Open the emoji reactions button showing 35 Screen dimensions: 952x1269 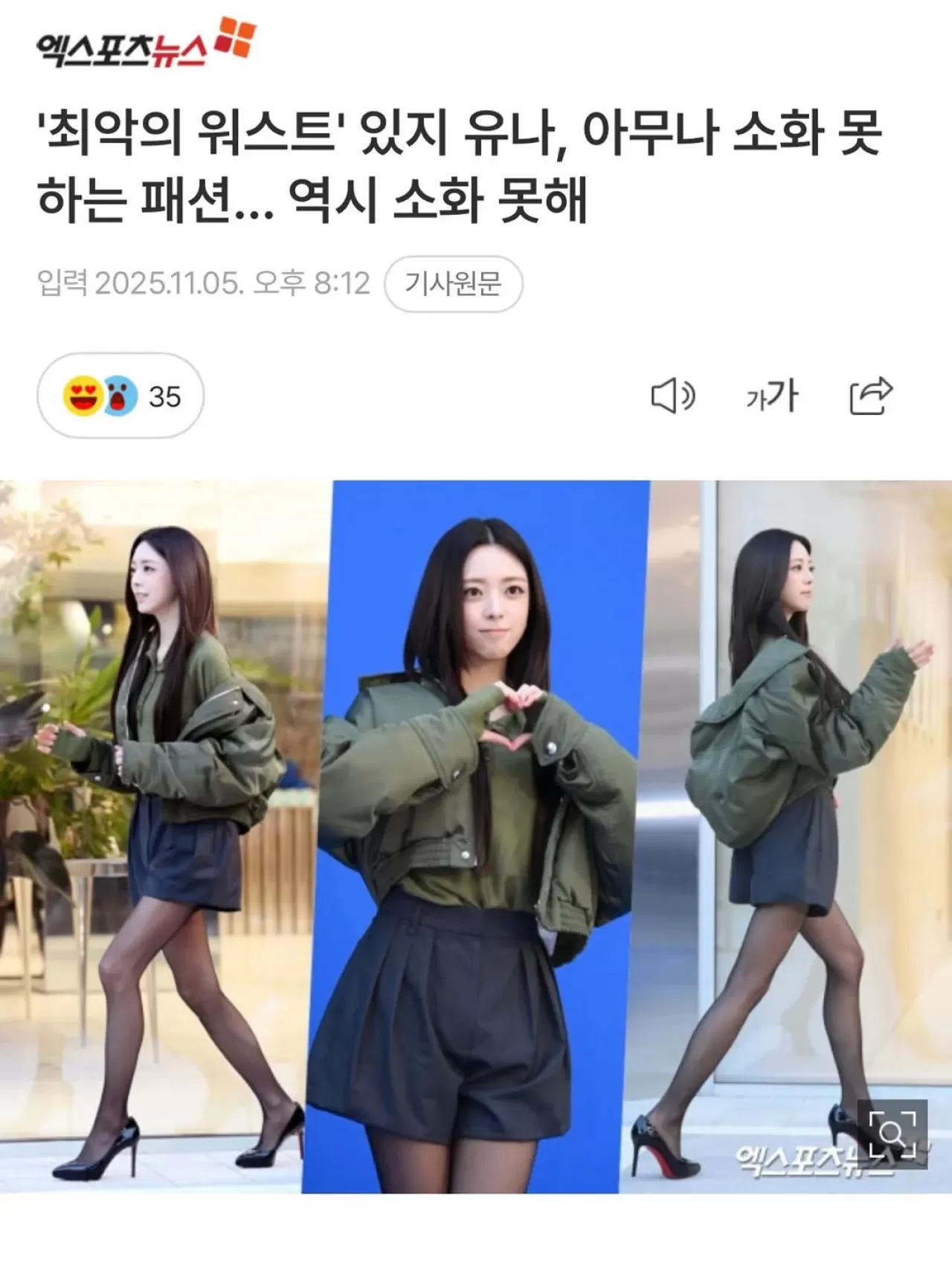pos(120,396)
